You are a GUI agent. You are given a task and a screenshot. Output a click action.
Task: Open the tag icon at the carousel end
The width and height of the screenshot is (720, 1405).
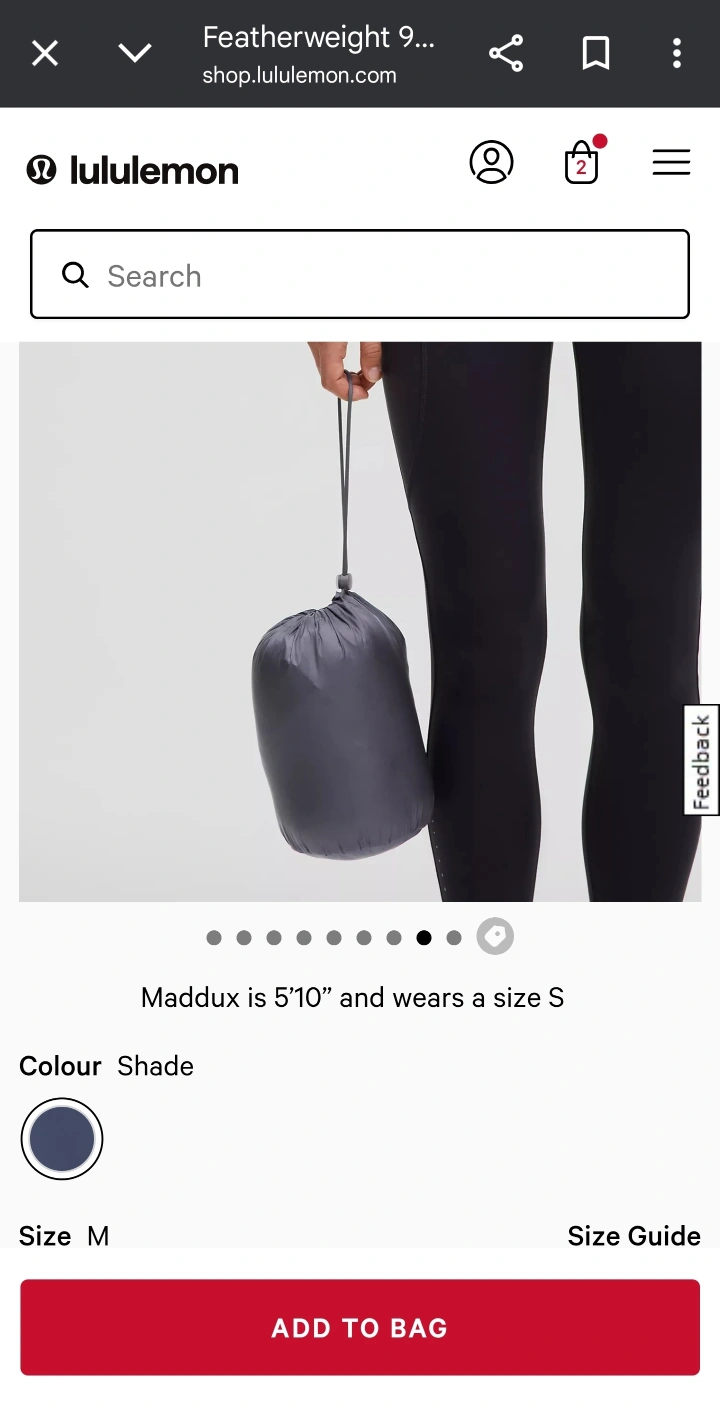point(495,937)
